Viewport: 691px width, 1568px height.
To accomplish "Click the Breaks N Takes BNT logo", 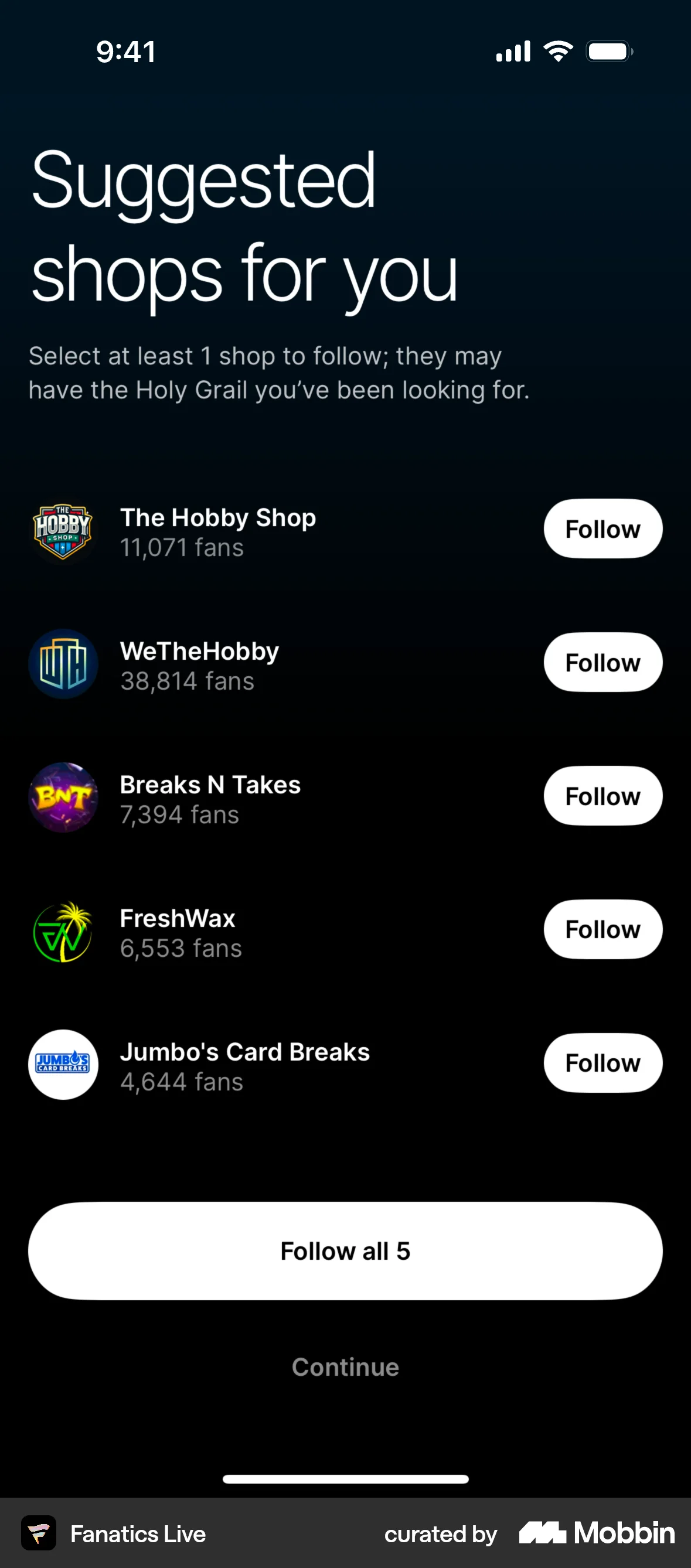I will tap(63, 798).
